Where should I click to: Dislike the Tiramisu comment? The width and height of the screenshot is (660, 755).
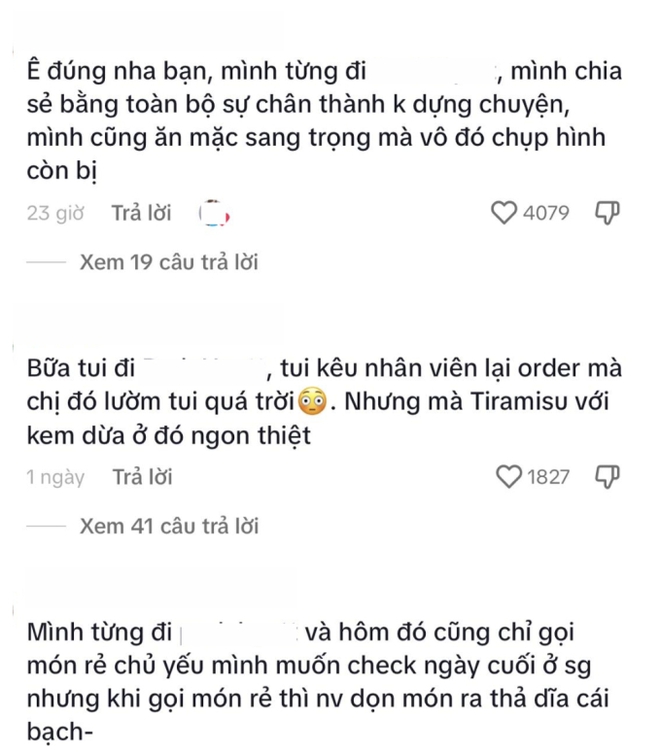608,477
